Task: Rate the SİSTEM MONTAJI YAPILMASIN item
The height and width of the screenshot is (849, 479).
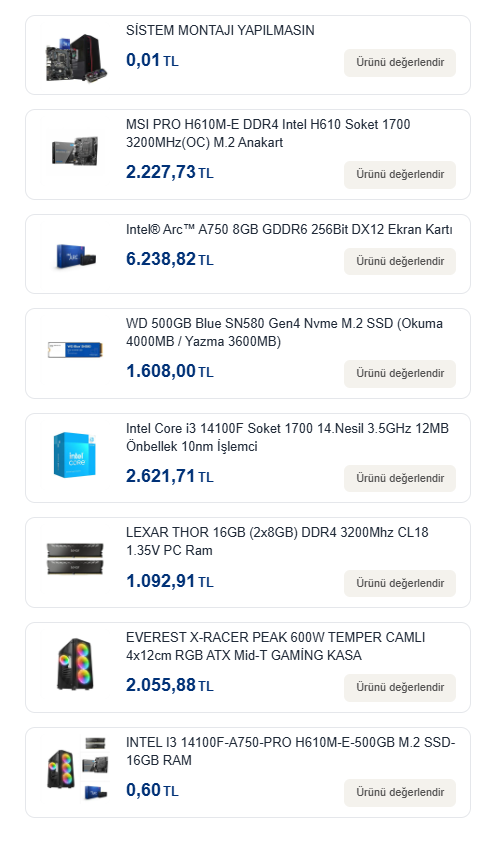Action: pos(399,63)
